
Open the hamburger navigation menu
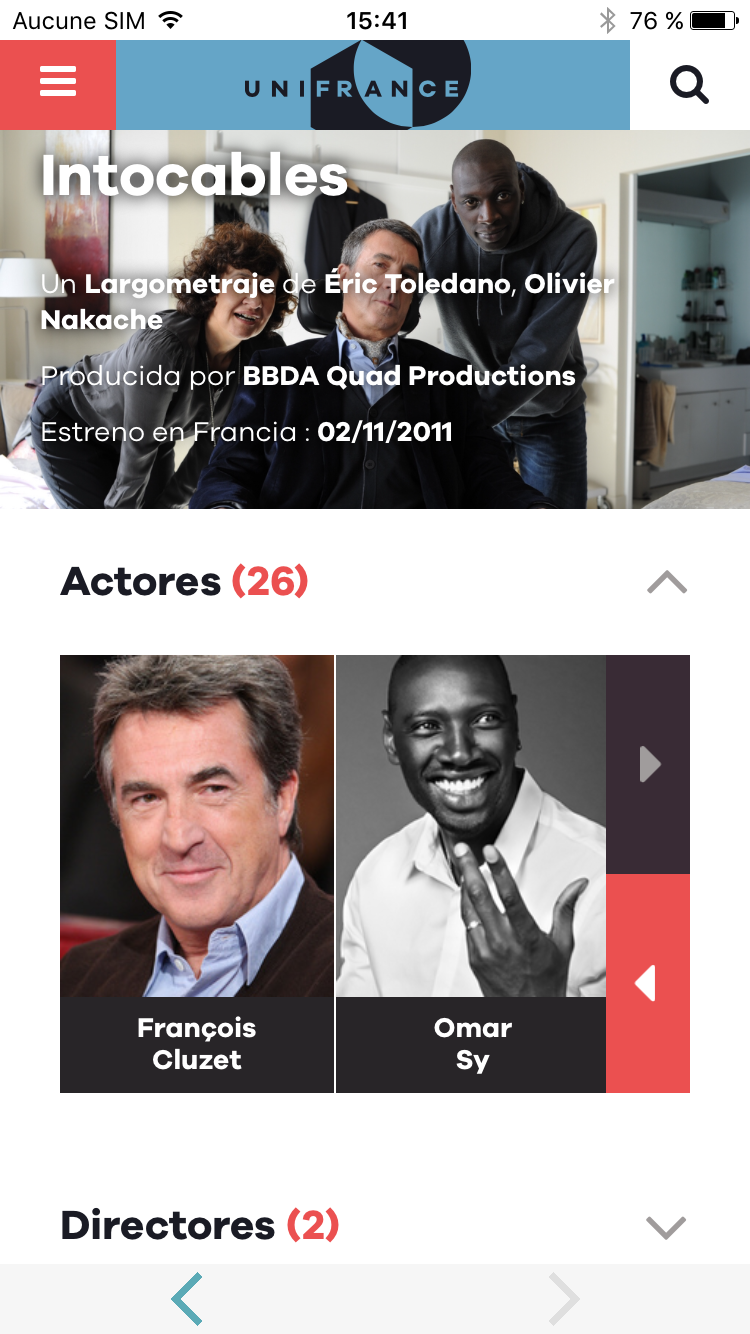click(x=57, y=84)
